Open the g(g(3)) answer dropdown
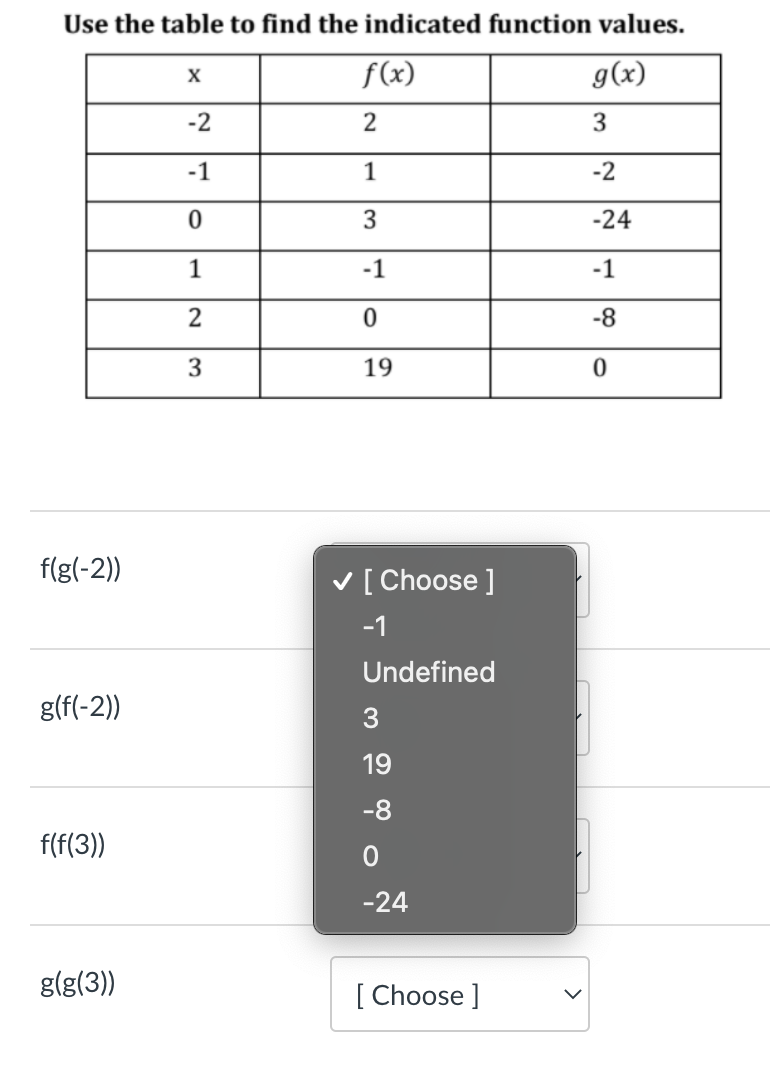The image size is (770, 1078). tap(460, 994)
